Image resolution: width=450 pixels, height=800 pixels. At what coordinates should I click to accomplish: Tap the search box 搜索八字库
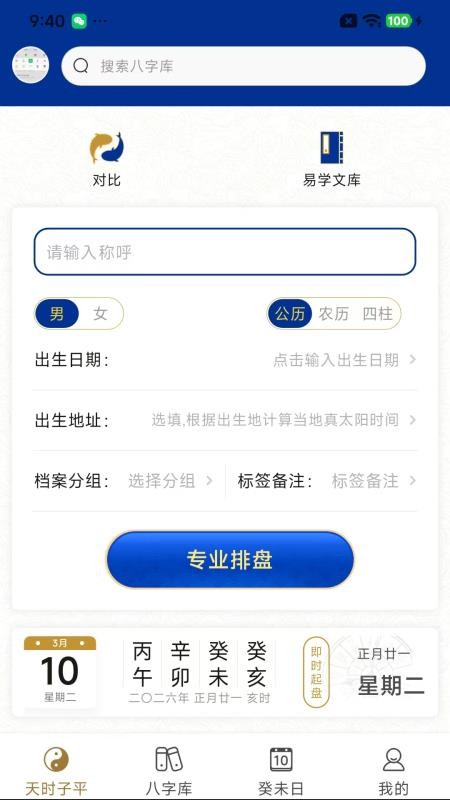(x=243, y=66)
